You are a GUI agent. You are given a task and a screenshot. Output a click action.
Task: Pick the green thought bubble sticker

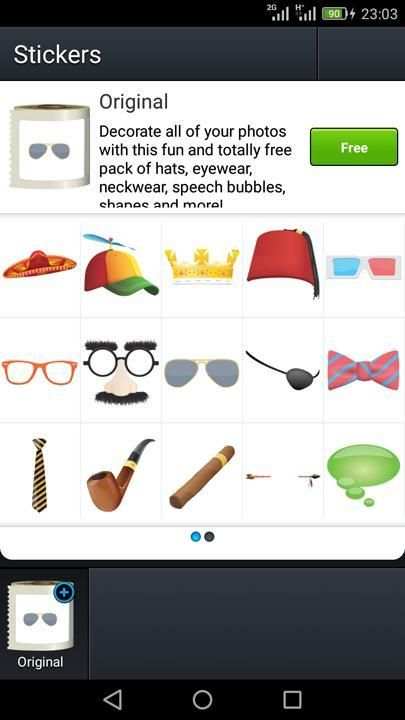363,475
